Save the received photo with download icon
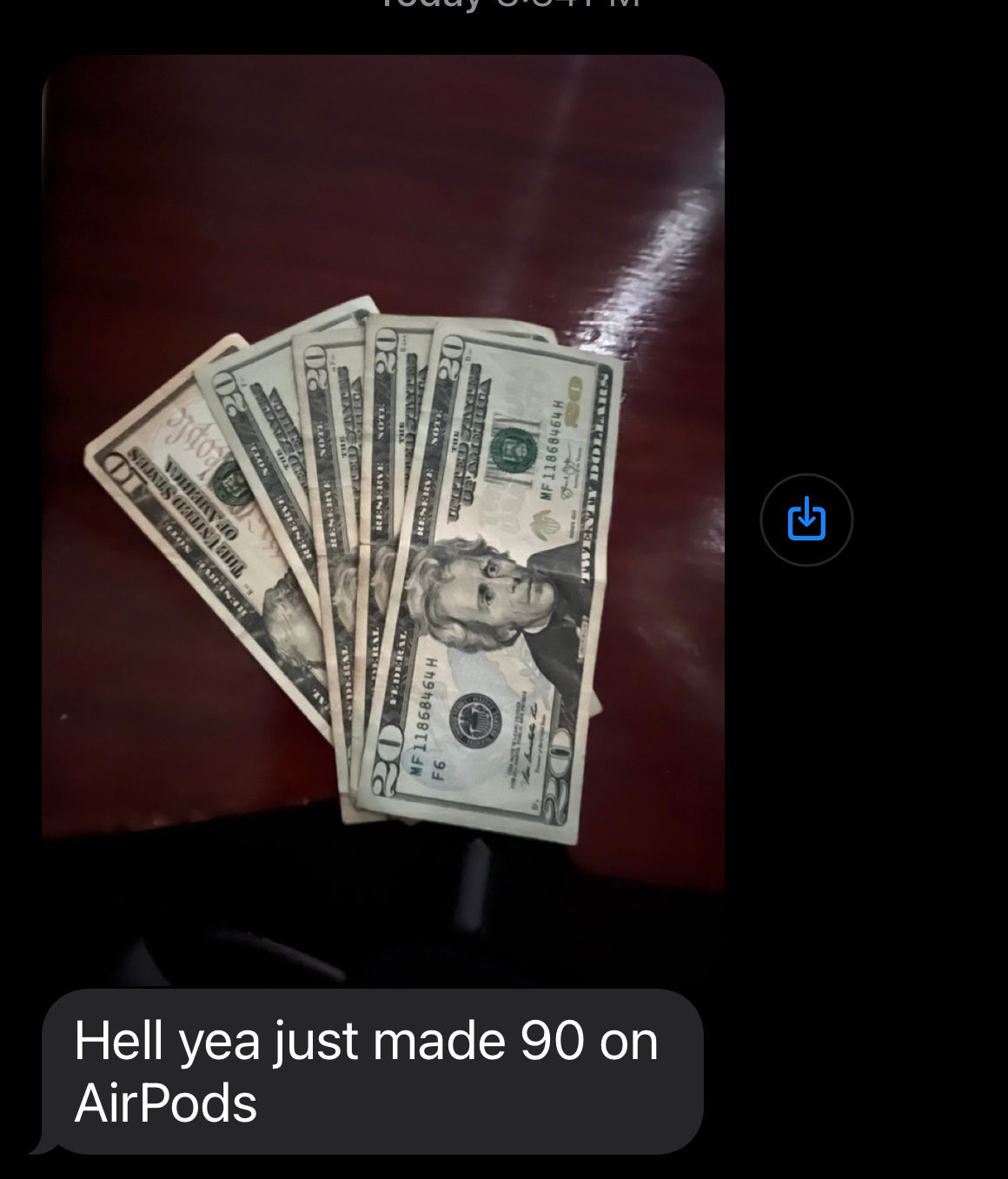Screen dimensions: 1008x1179 806,520
